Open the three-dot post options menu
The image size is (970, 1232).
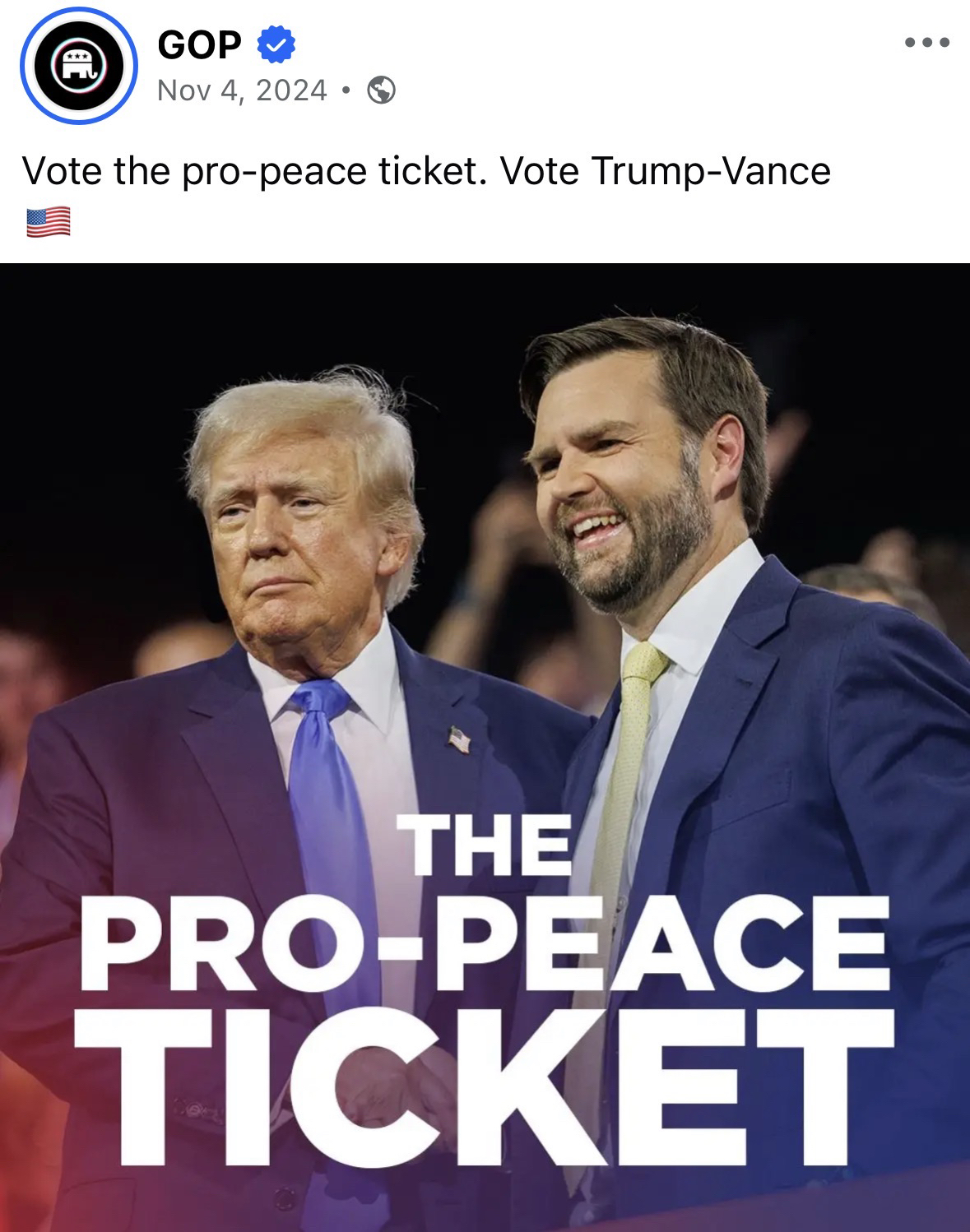pyautogui.click(x=927, y=43)
